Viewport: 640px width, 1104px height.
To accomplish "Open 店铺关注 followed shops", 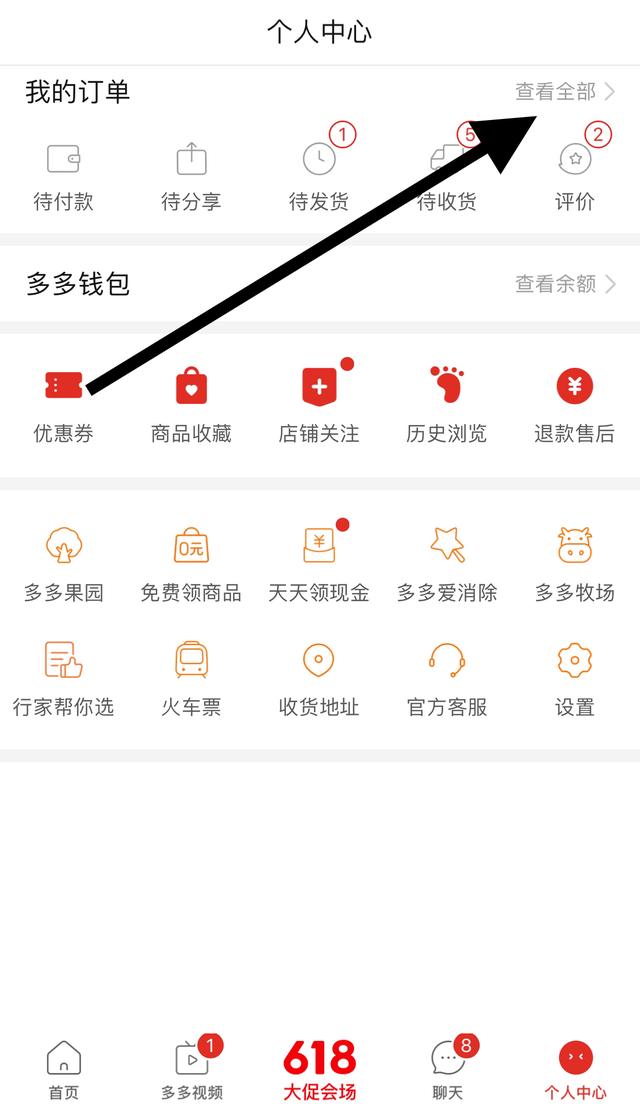I will coord(319,406).
